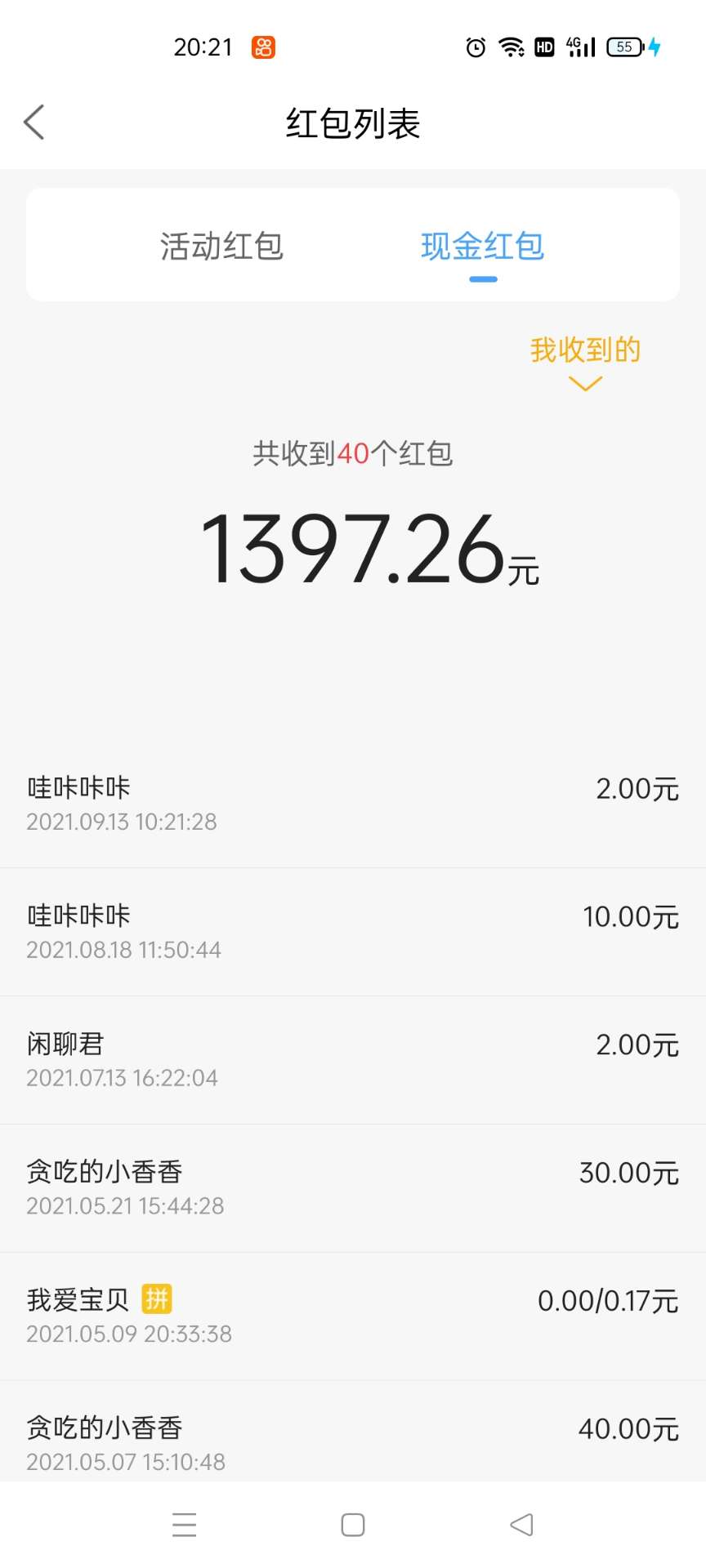The width and height of the screenshot is (706, 1568).
Task: Tap the system home button
Action: 353,1525
